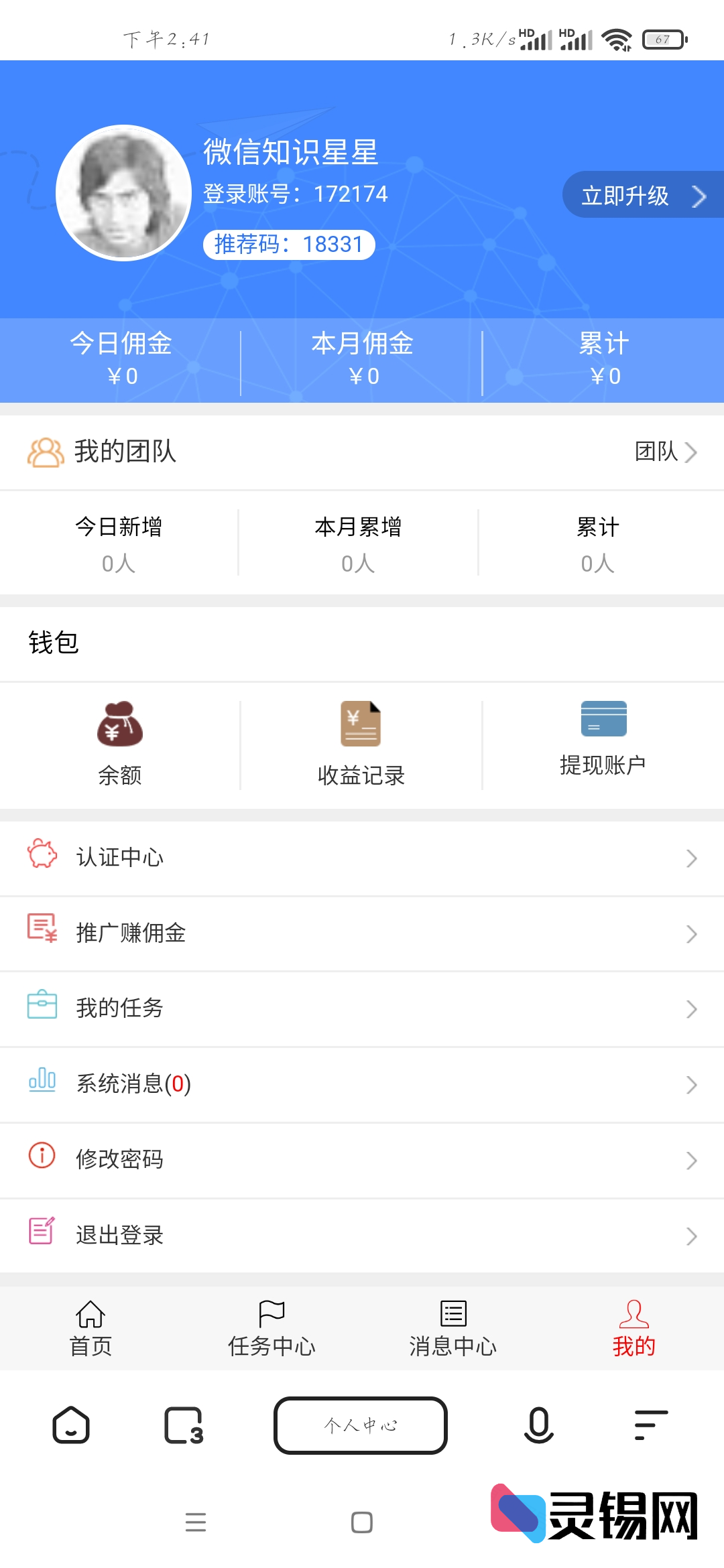Open the browser tab counter showing 3
The width and height of the screenshot is (724, 1568).
click(x=183, y=1425)
